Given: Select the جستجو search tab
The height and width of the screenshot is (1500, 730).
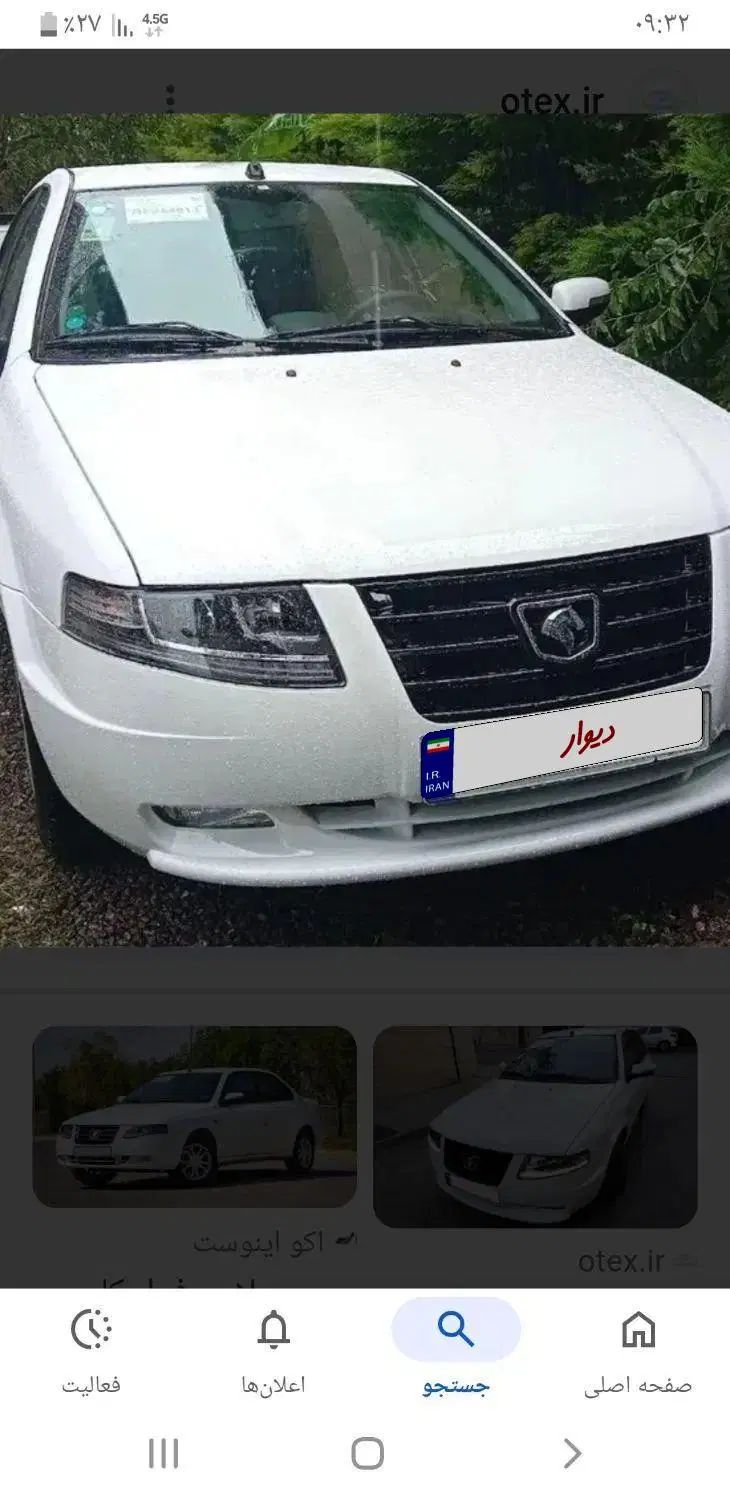Looking at the screenshot, I should [x=456, y=1351].
